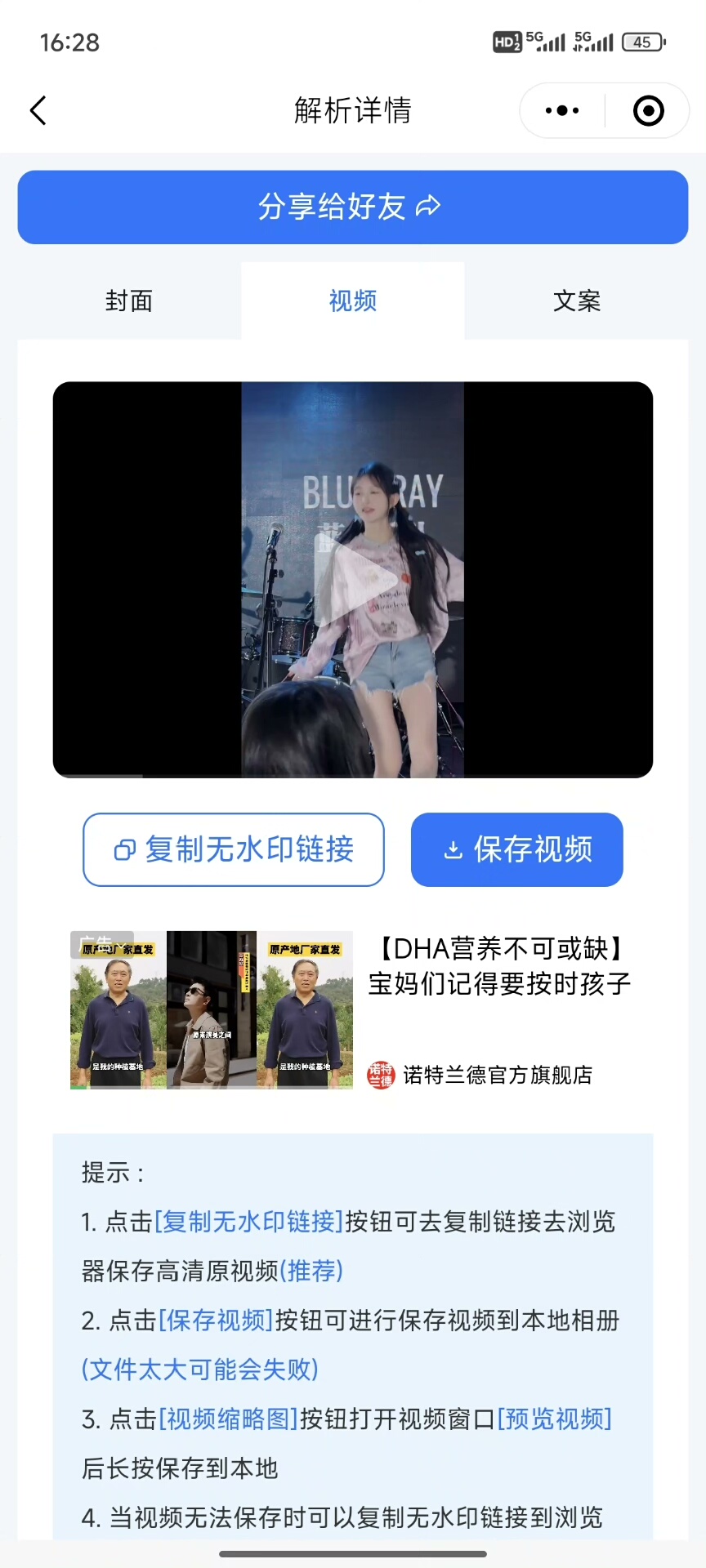Tap the 分享给好友 share button
The image size is (706, 1568).
coord(353,207)
